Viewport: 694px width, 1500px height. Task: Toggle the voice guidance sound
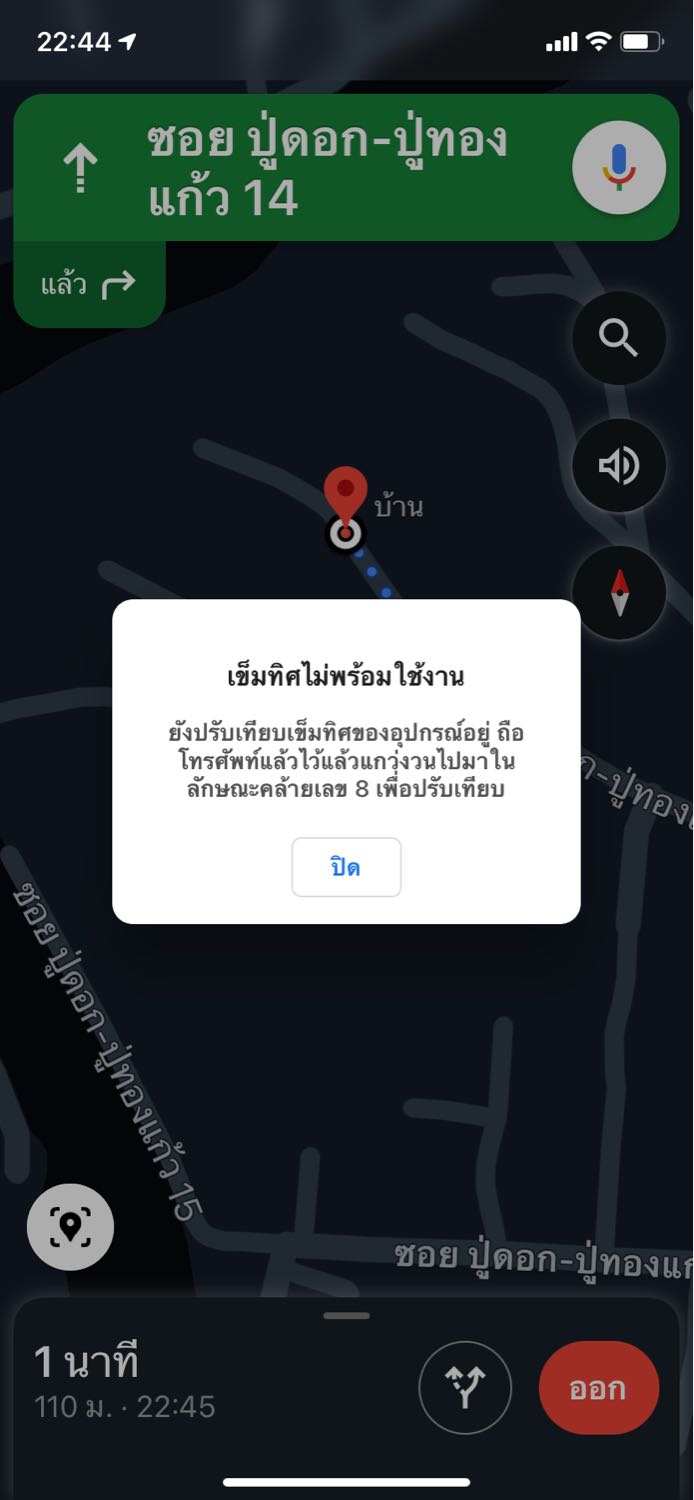click(x=619, y=466)
